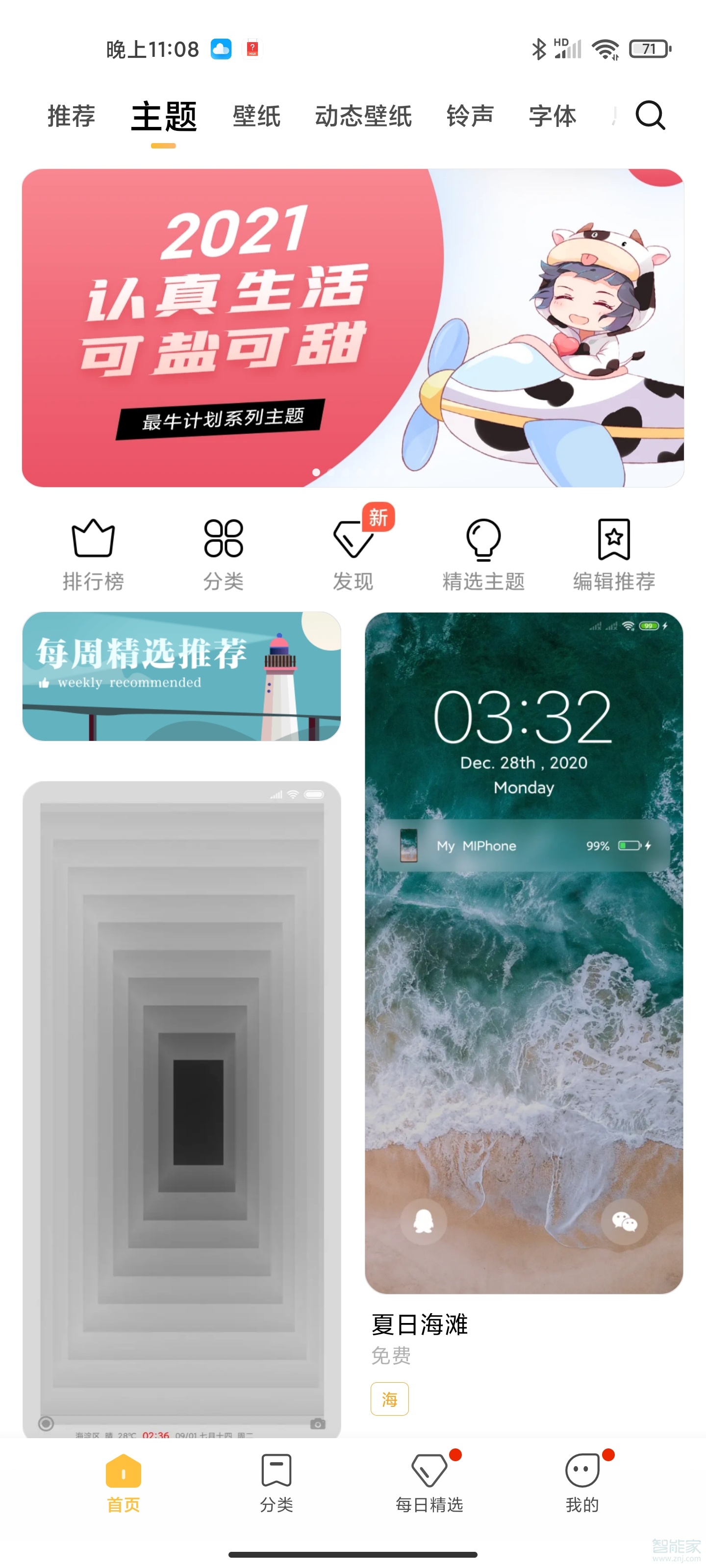This screenshot has width=706, height=1568.
Task: Open 排行榜 rankings
Action: (x=93, y=553)
